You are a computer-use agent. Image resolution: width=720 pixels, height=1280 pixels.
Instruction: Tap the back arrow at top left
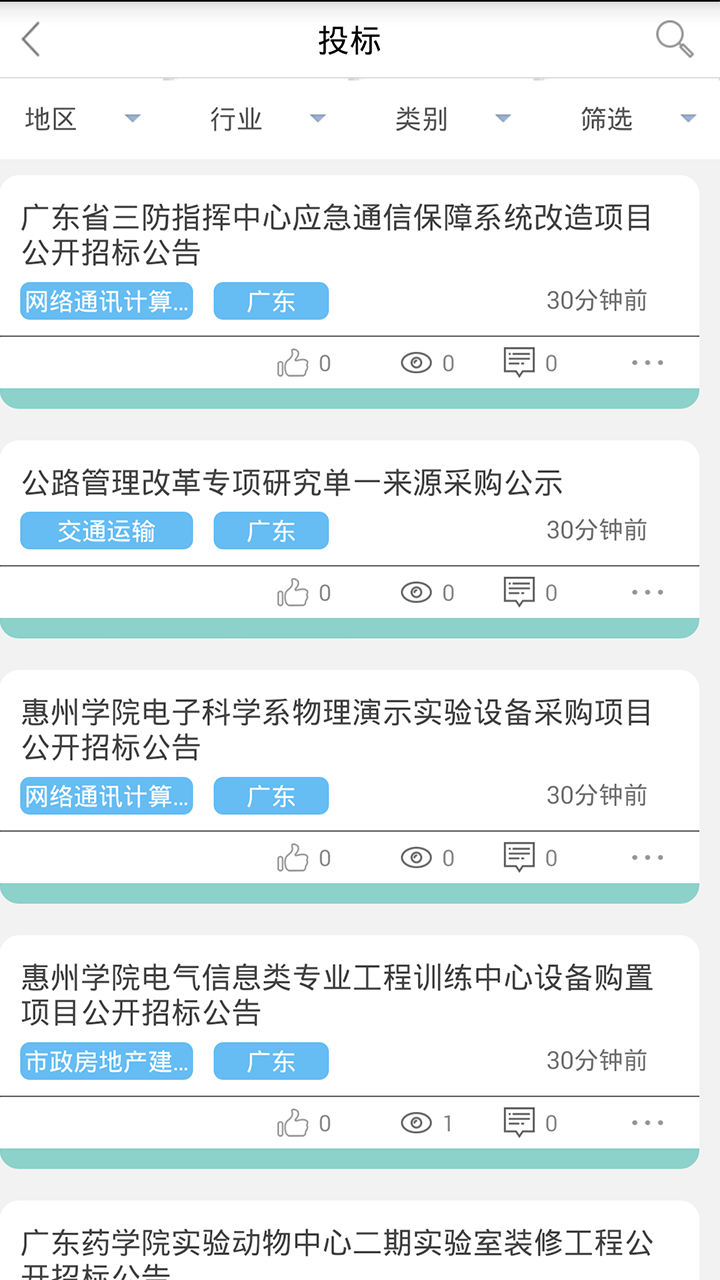point(30,40)
